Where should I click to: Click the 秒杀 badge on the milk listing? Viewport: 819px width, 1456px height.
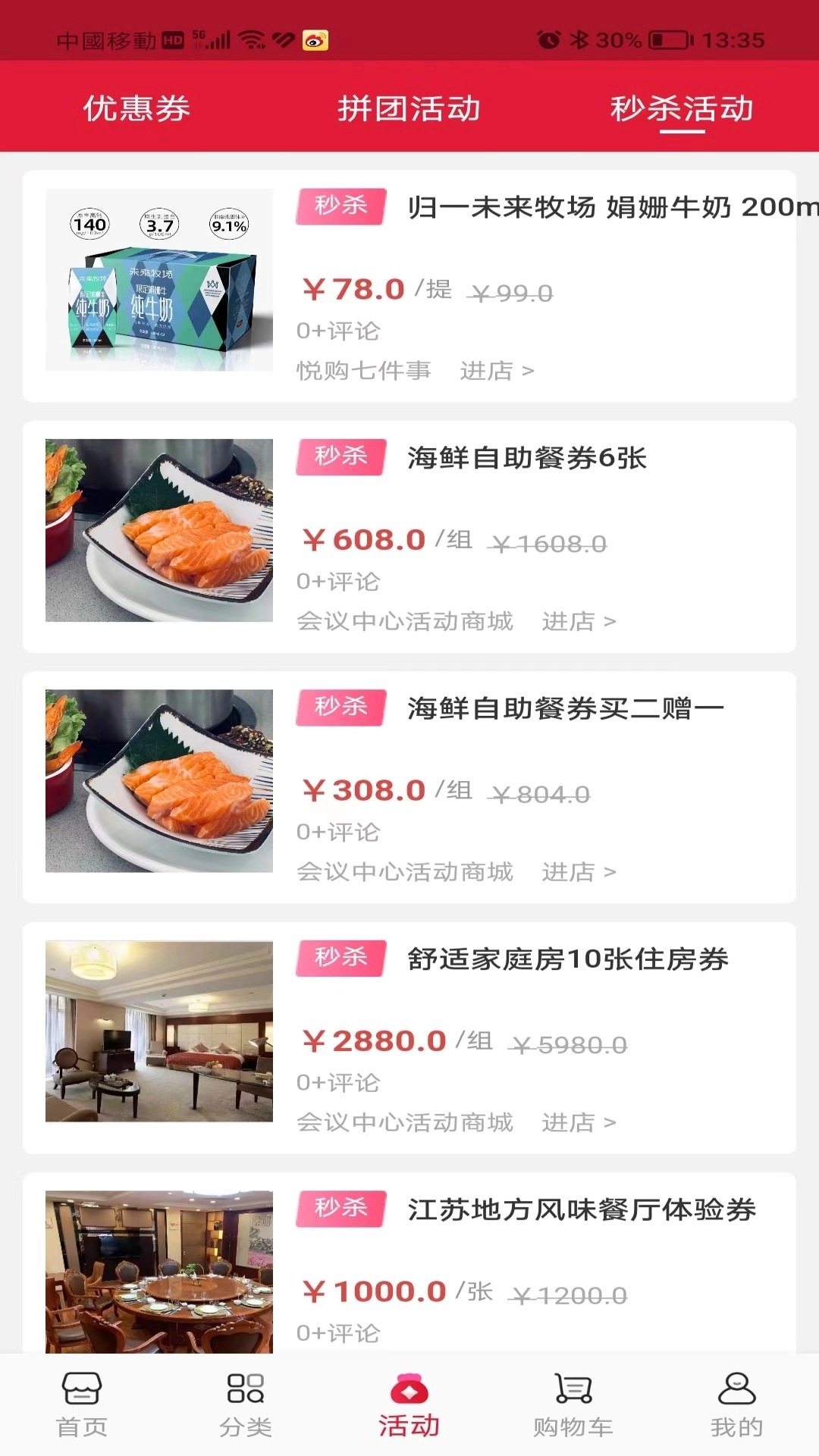339,206
